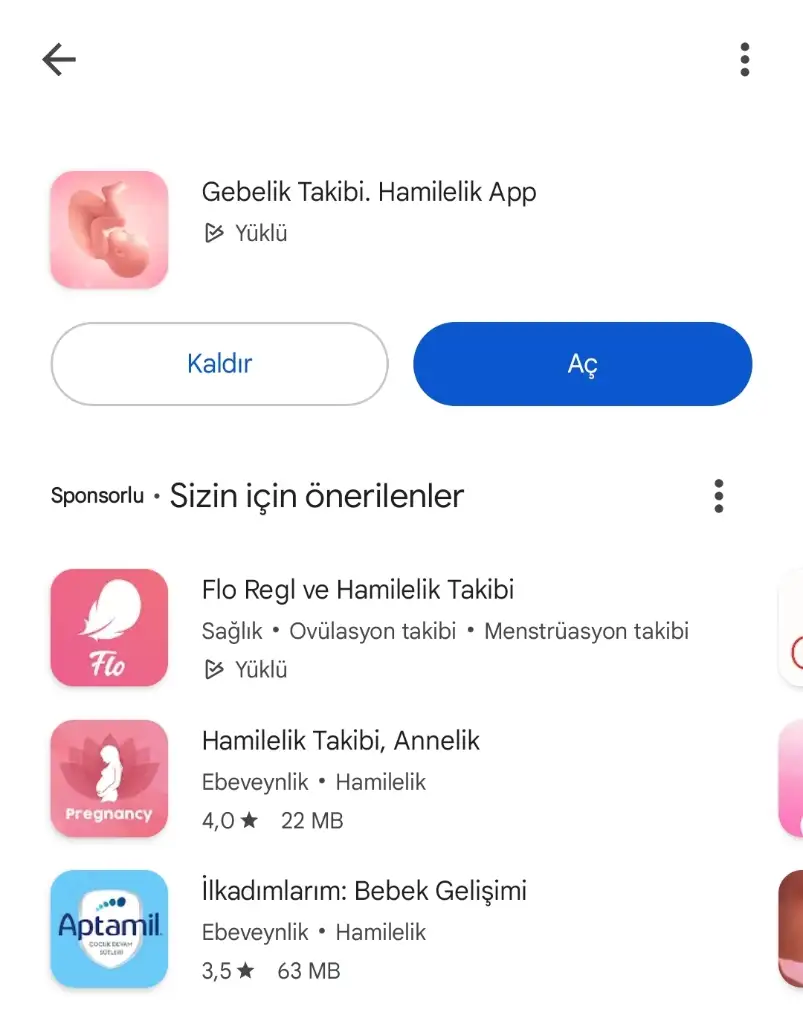Image resolution: width=803 pixels, height=1024 pixels.
Task: Open the app with the Aç button
Action: pyautogui.click(x=582, y=364)
